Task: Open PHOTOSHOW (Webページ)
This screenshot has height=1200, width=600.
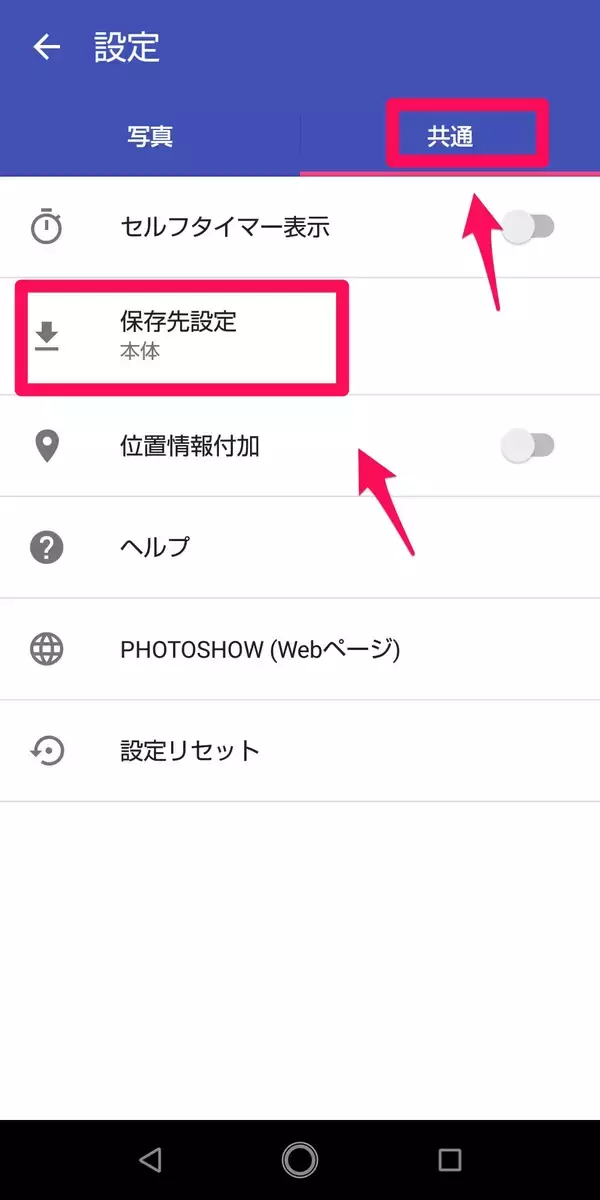Action: pos(260,649)
